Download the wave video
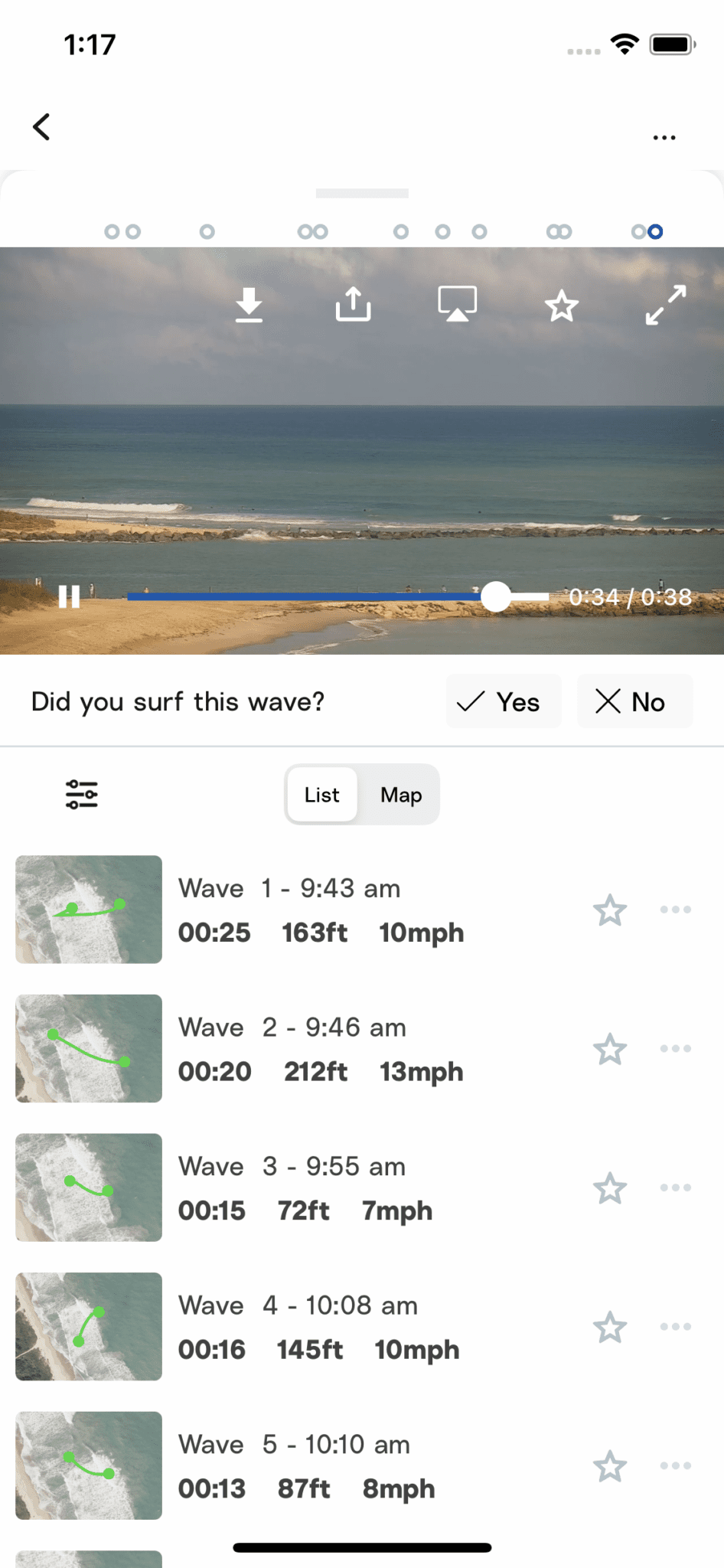This screenshot has height=1568, width=724. click(x=249, y=304)
